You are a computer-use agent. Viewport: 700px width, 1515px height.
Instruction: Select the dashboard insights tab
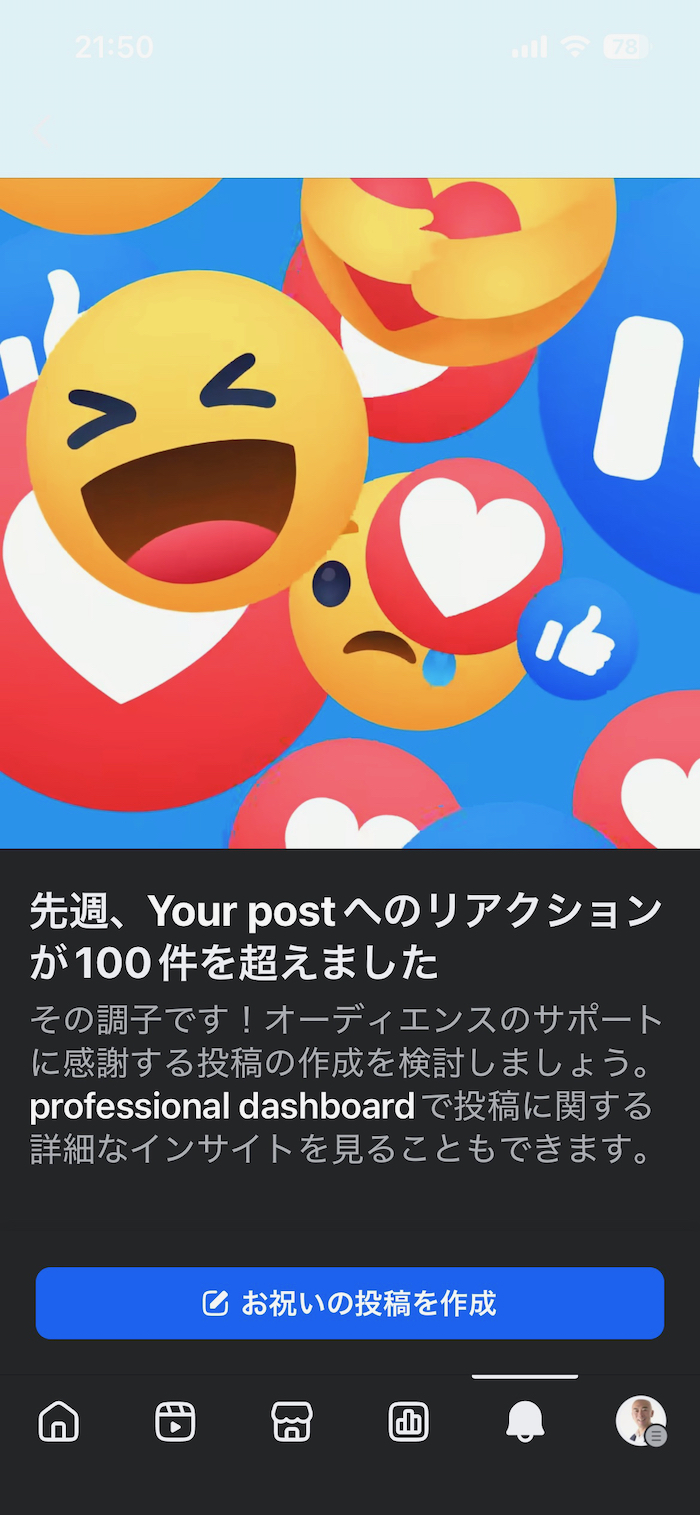click(x=408, y=1421)
